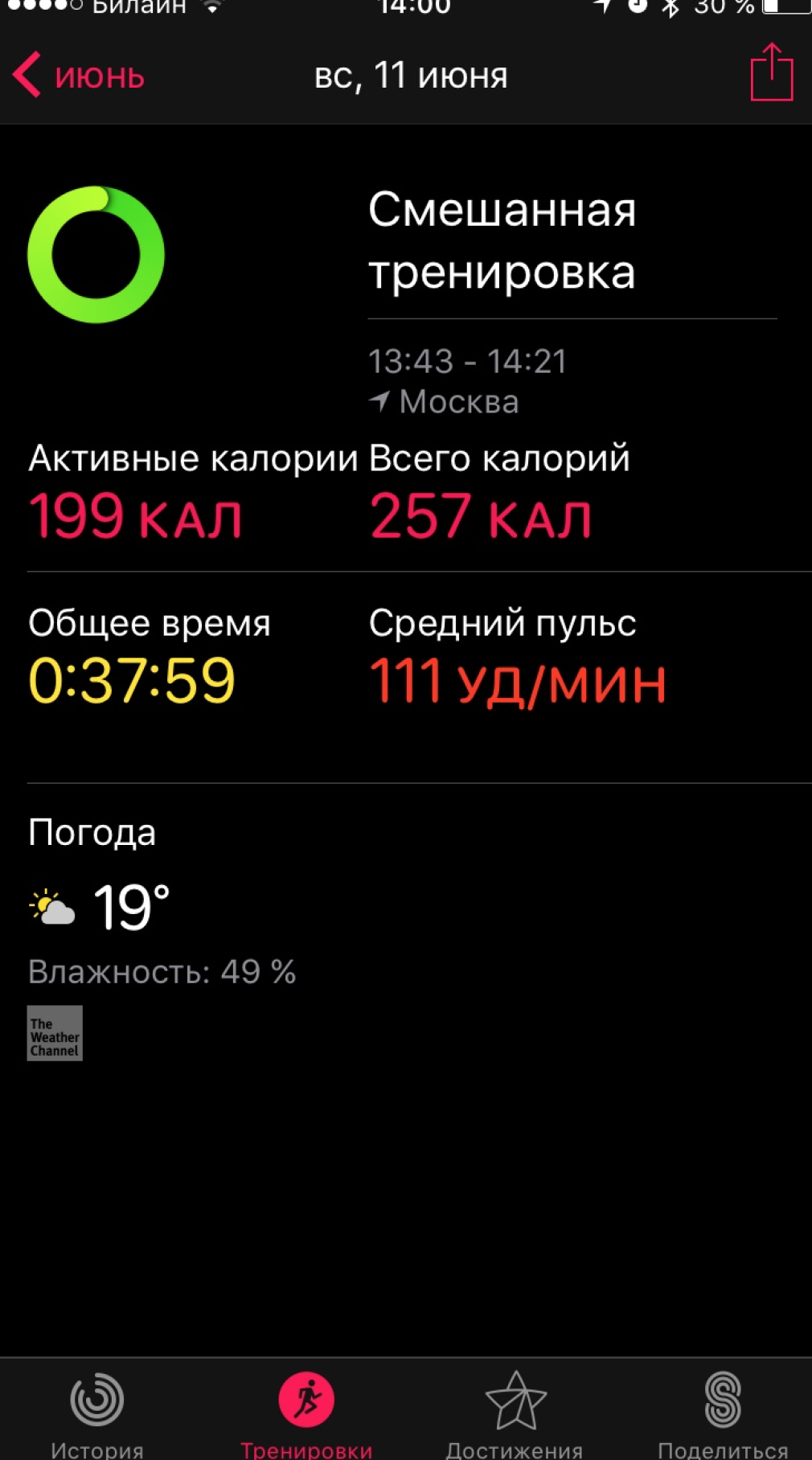Share this workout summary
The height and width of the screenshot is (1460, 812).
771,73
